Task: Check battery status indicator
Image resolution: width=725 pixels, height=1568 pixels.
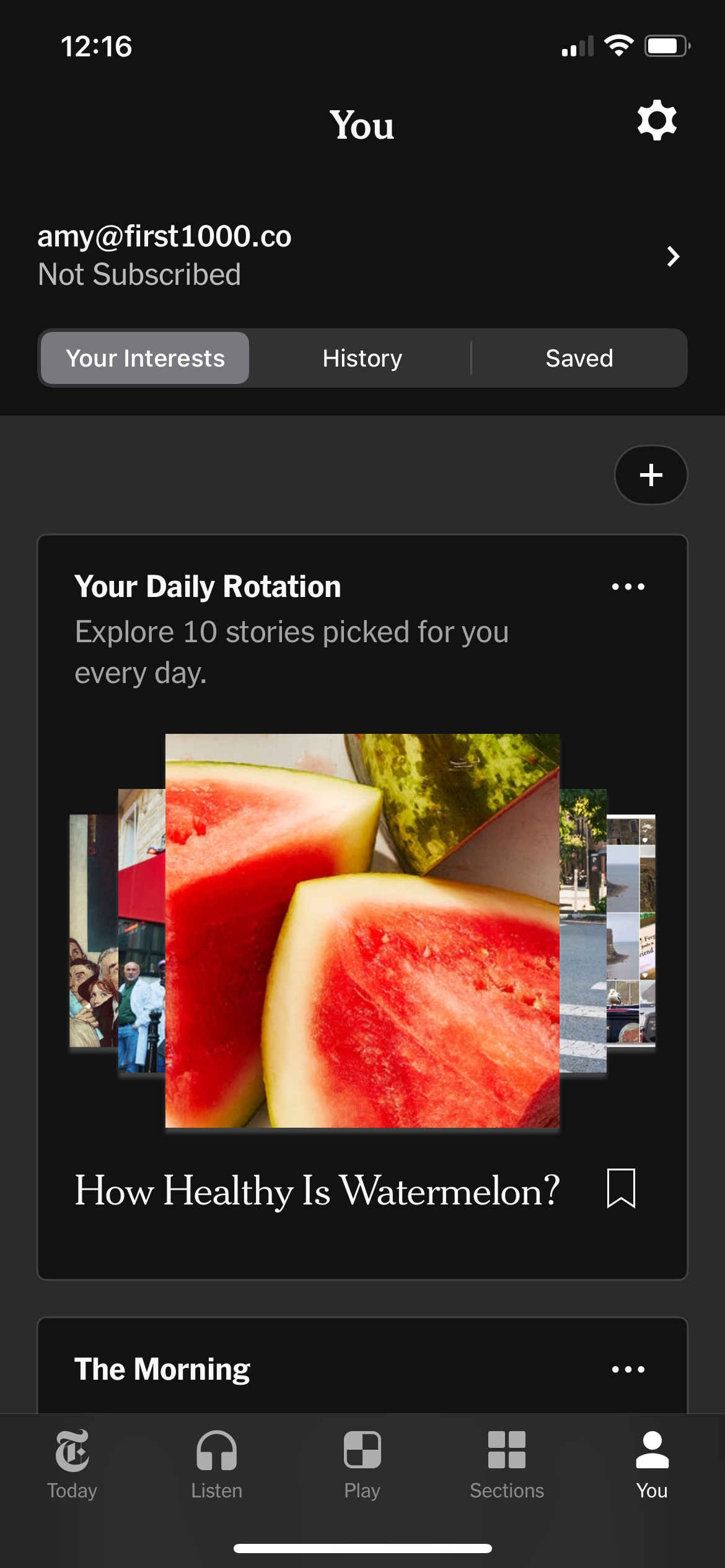Action: point(666,45)
